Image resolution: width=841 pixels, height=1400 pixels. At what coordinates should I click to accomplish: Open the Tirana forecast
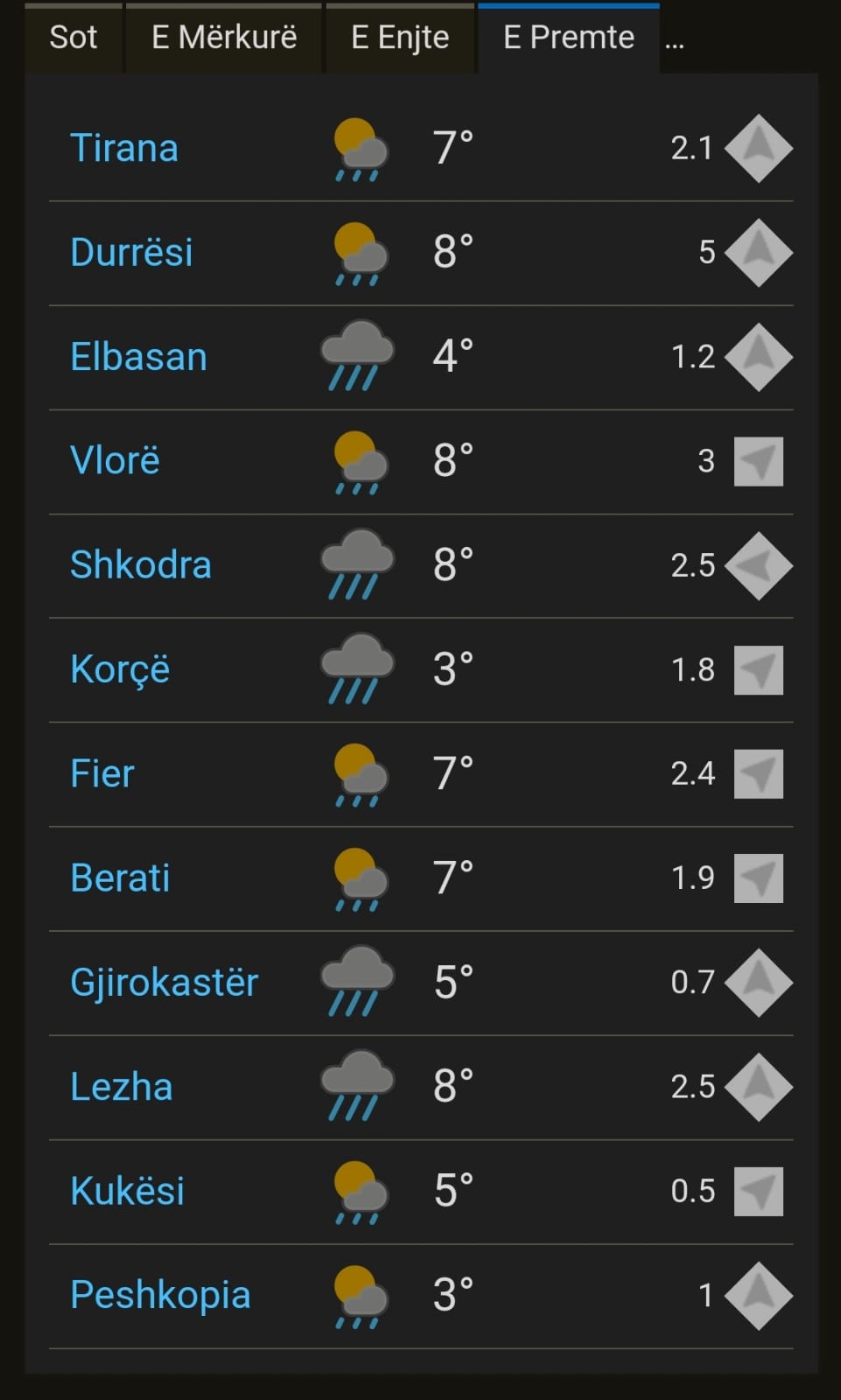[124, 148]
